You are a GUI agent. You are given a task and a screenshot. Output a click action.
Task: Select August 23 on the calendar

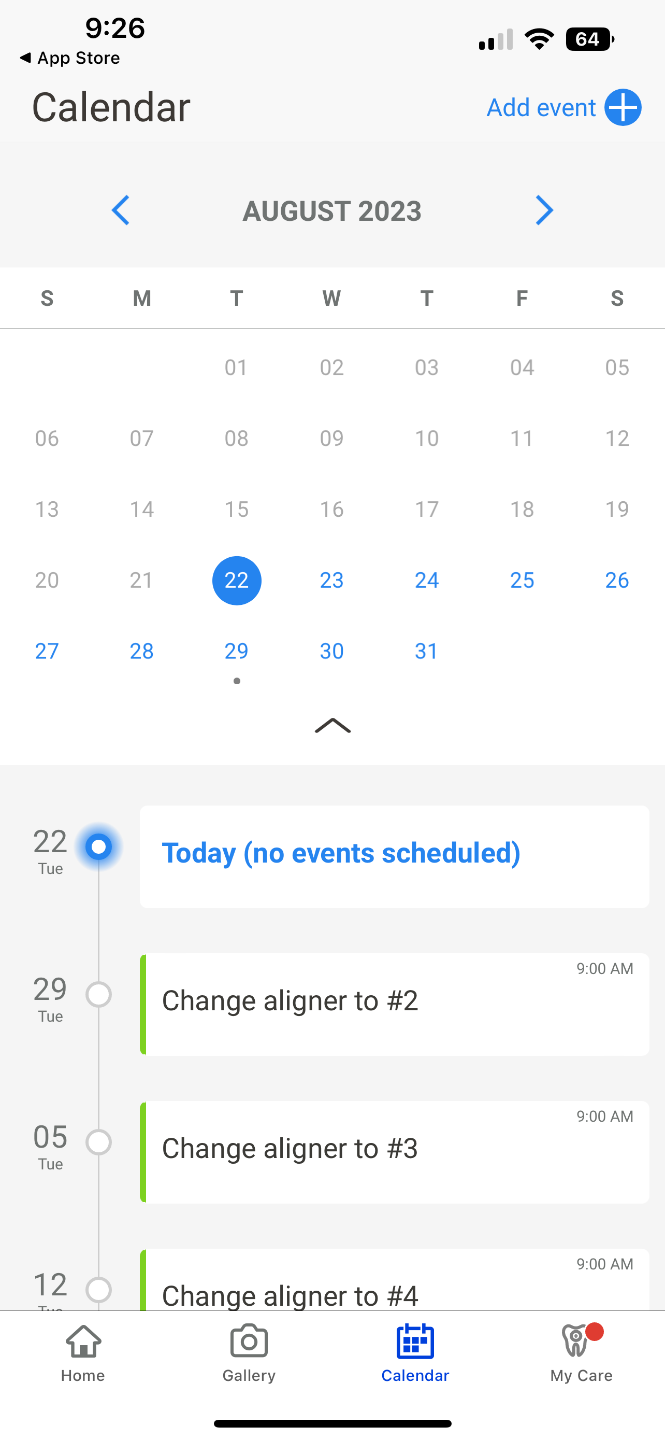(x=332, y=581)
